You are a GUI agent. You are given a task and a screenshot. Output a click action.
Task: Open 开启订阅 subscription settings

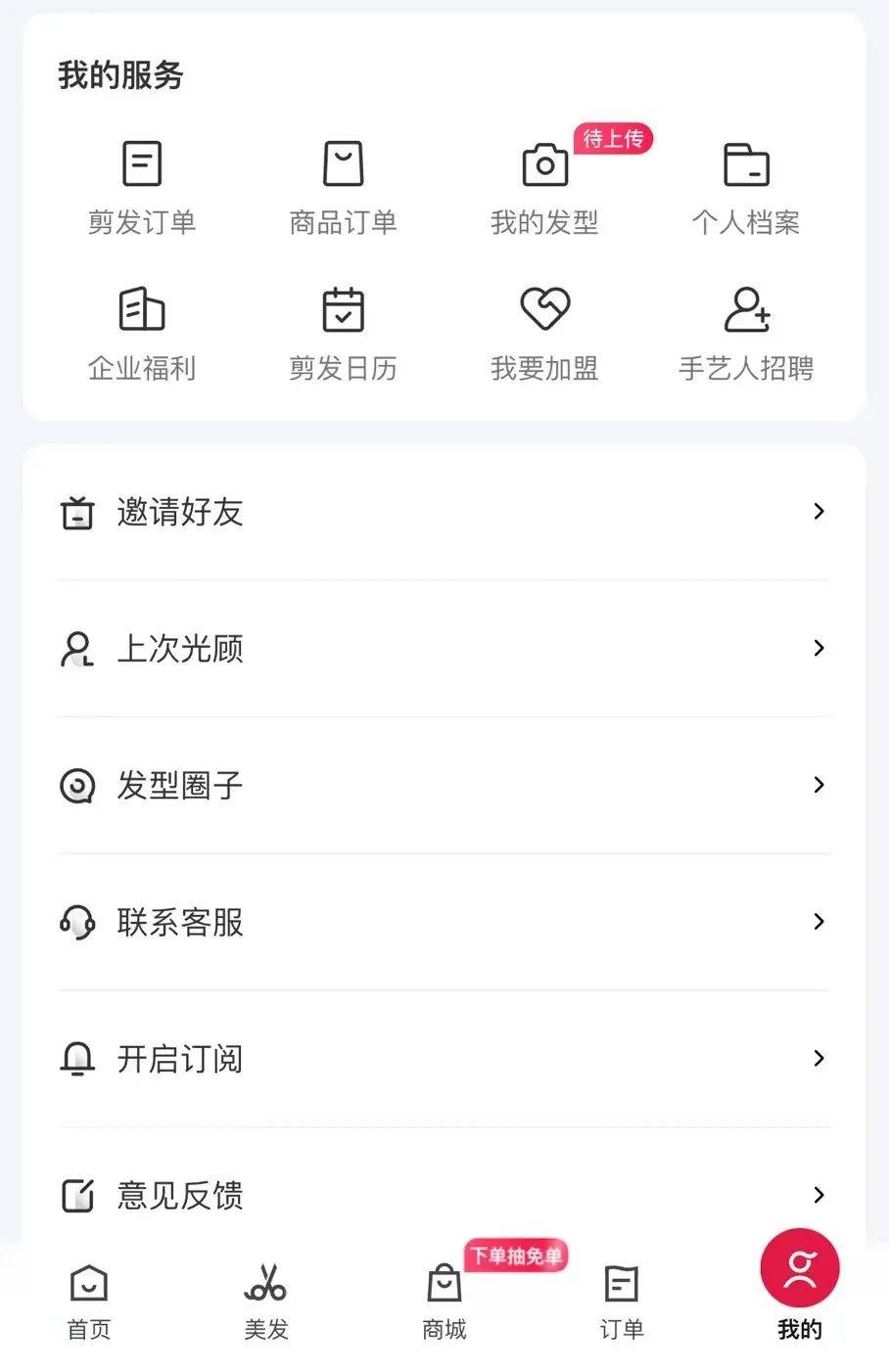pyautogui.click(x=444, y=1059)
